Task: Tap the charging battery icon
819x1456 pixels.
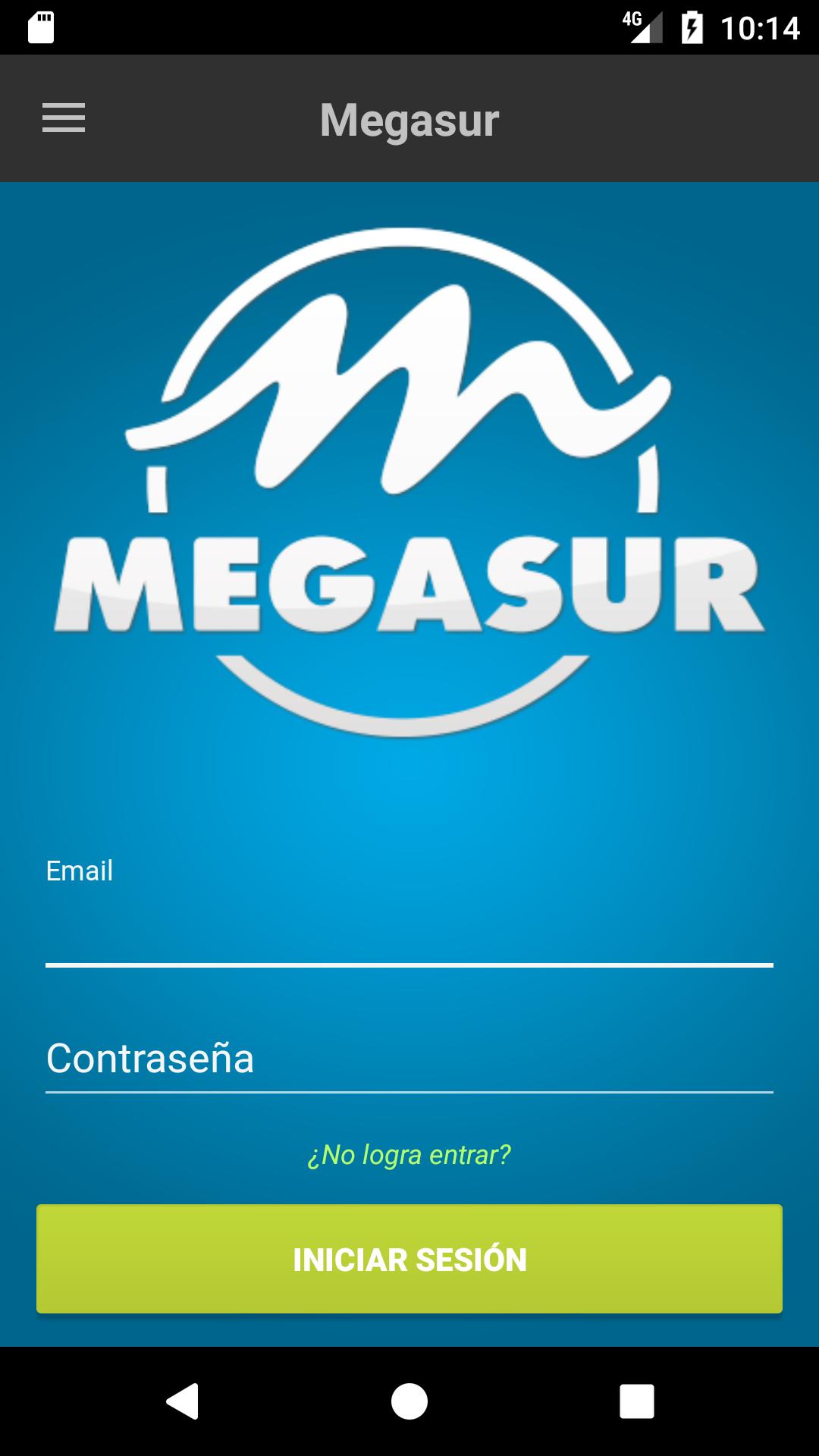Action: pos(694,29)
